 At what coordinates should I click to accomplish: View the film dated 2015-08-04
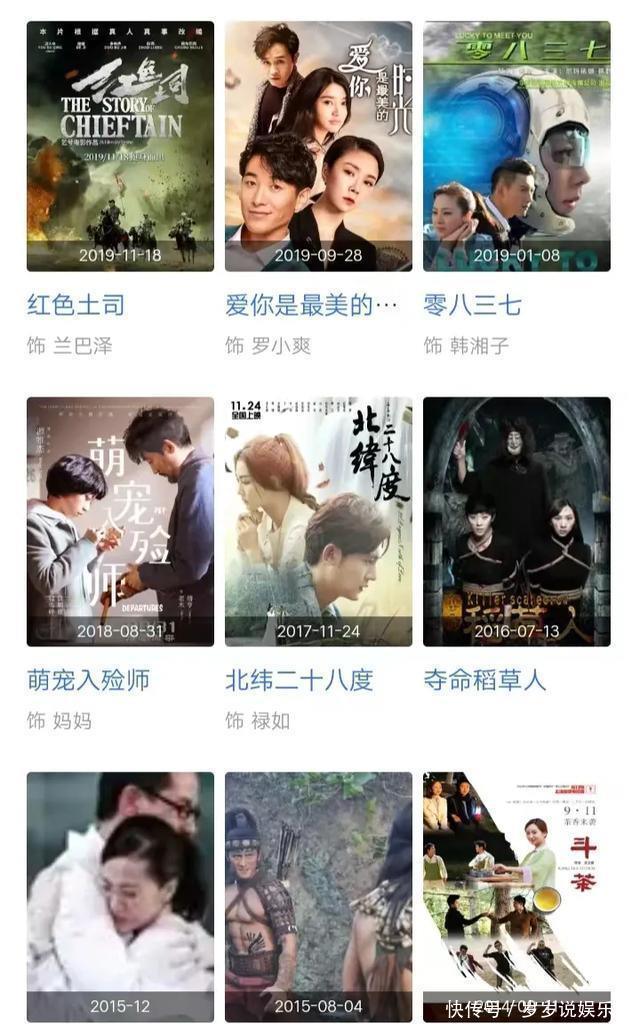[x=318, y=896]
